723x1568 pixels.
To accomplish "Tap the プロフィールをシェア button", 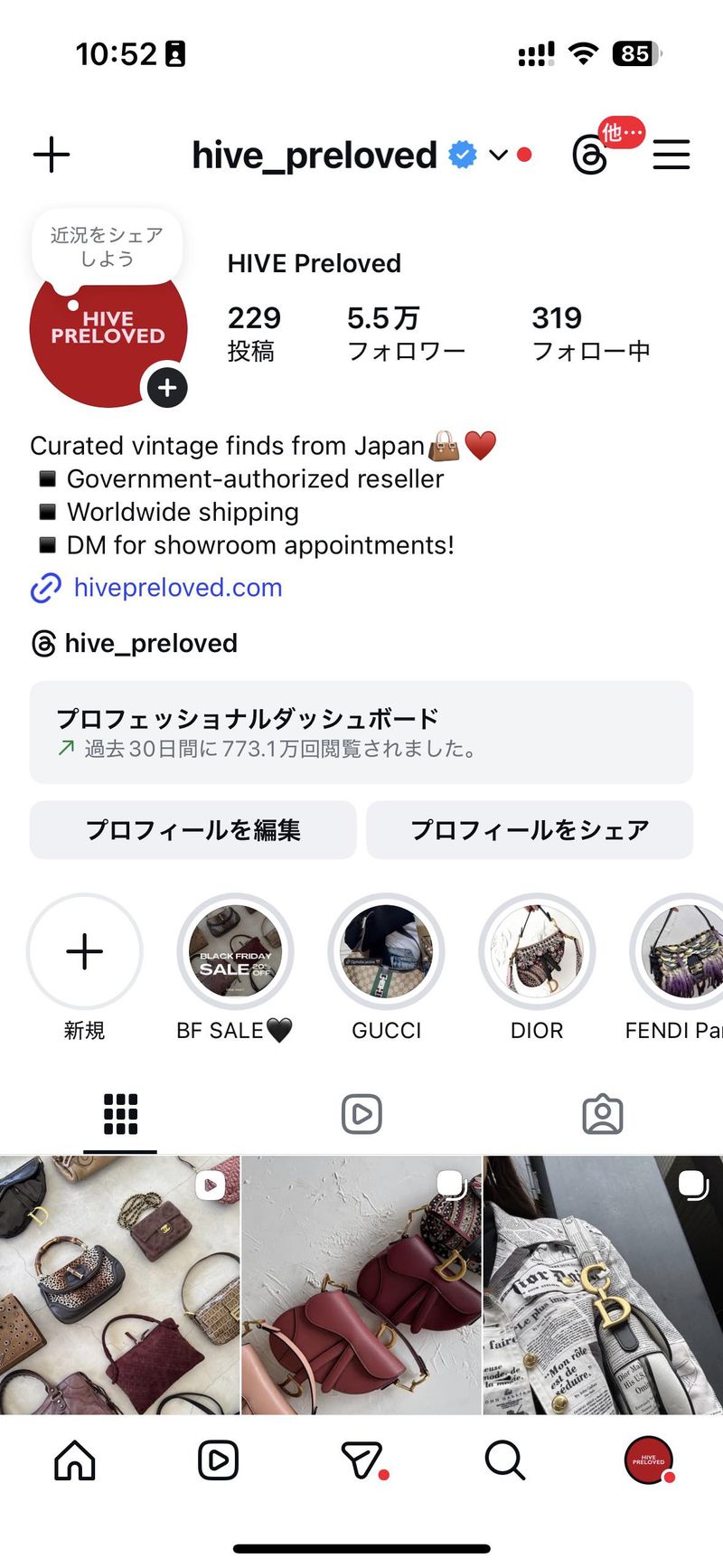I will 530,830.
